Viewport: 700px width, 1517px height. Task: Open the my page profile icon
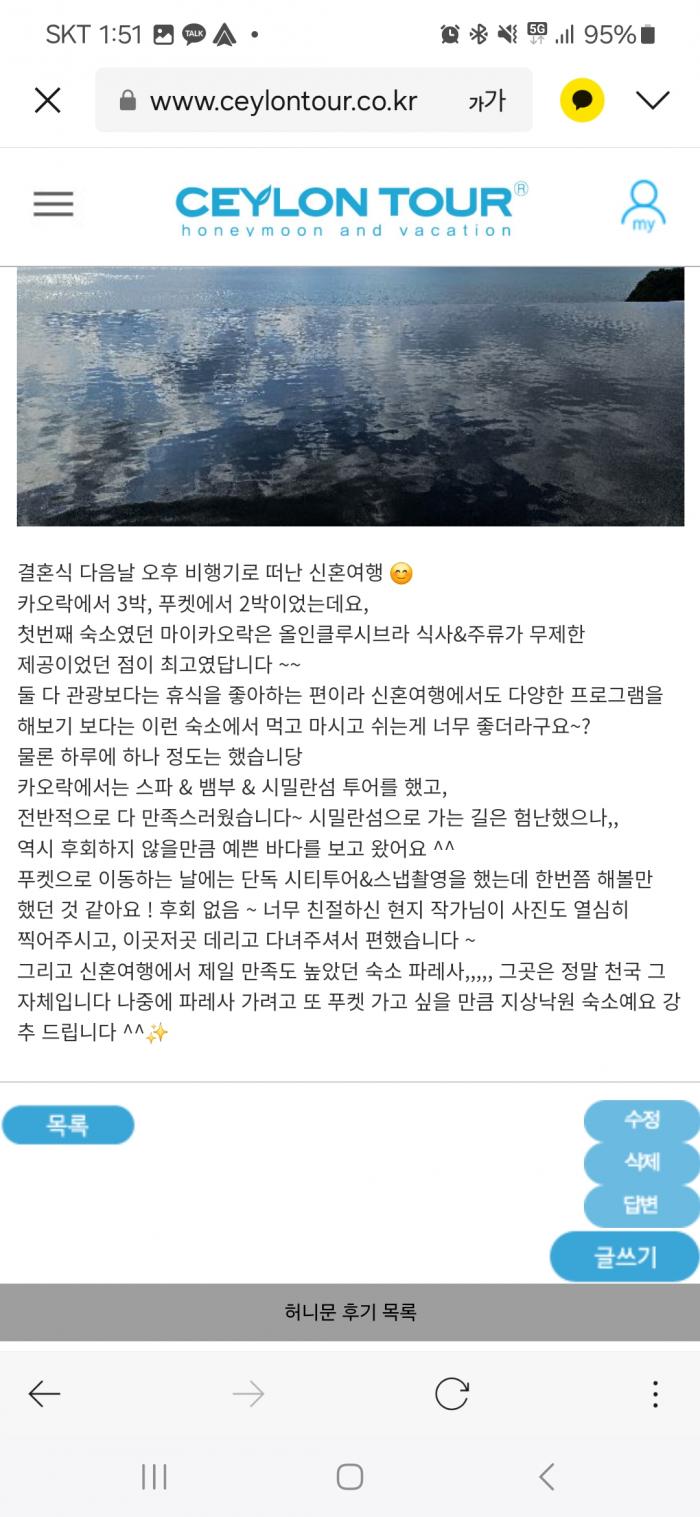(643, 206)
